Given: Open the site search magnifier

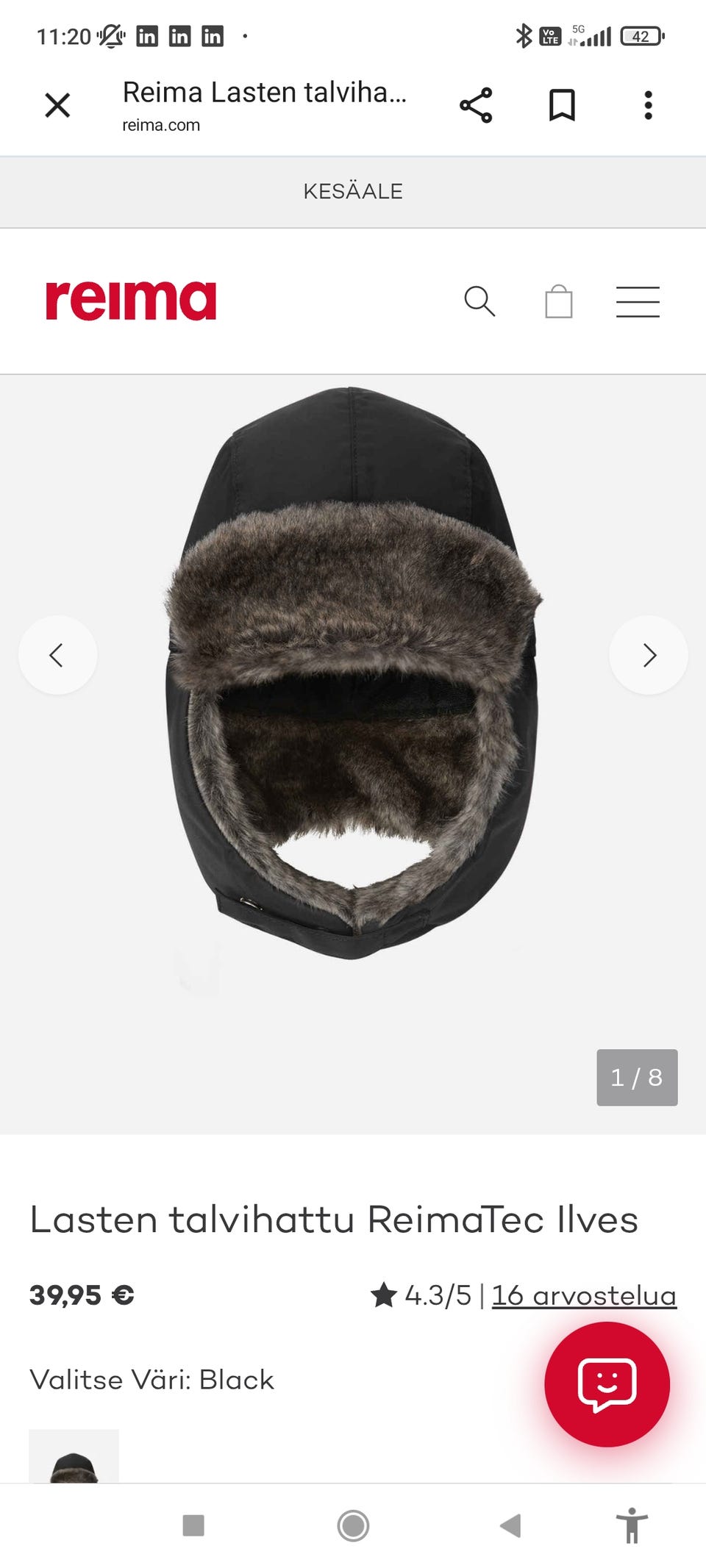Looking at the screenshot, I should 479,301.
